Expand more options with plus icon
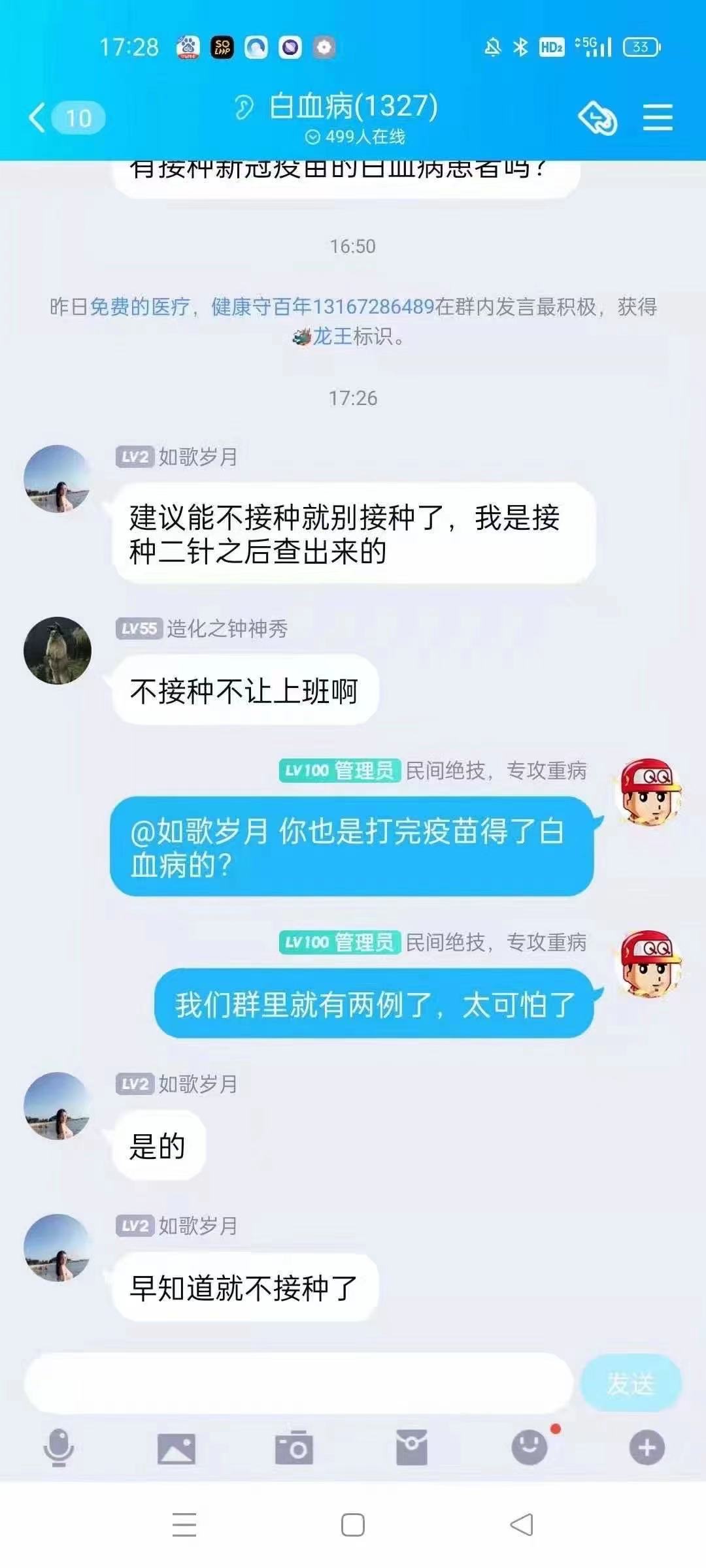706x1568 pixels. (x=647, y=1448)
